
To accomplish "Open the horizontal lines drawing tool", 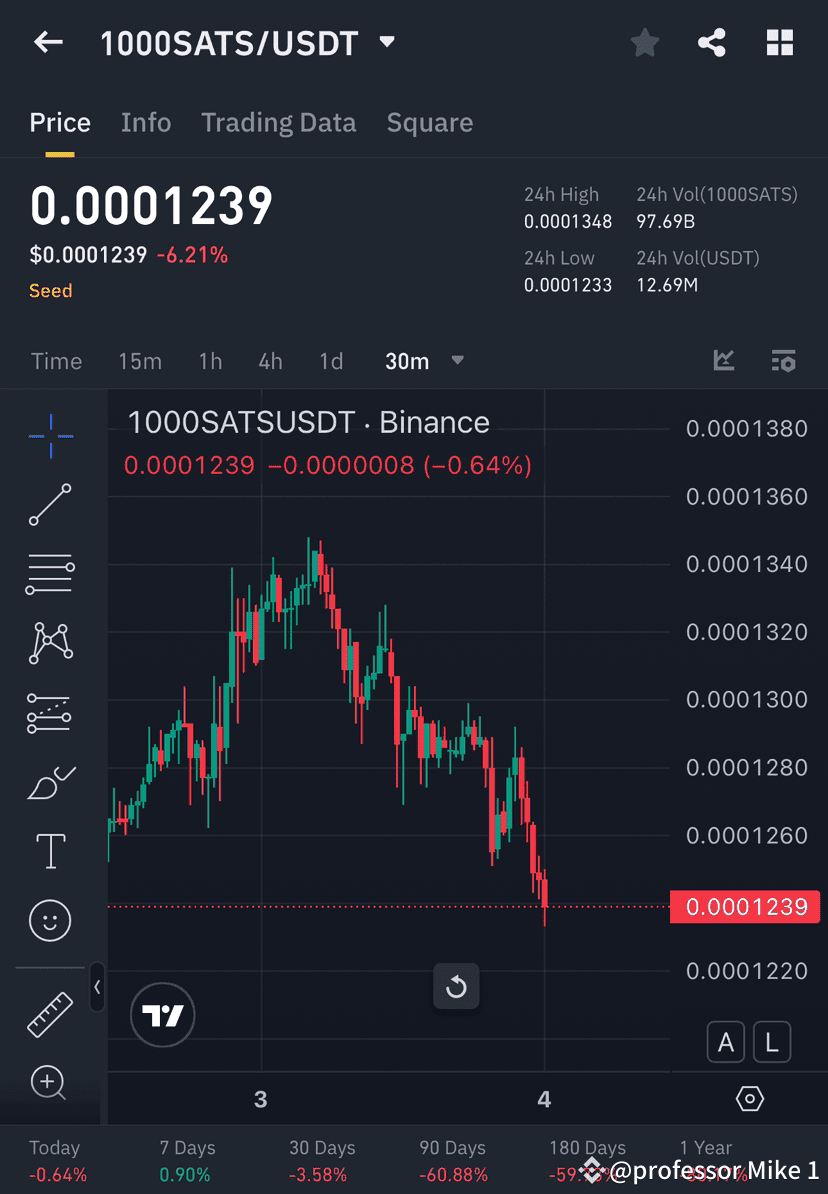I will pyautogui.click(x=50, y=574).
